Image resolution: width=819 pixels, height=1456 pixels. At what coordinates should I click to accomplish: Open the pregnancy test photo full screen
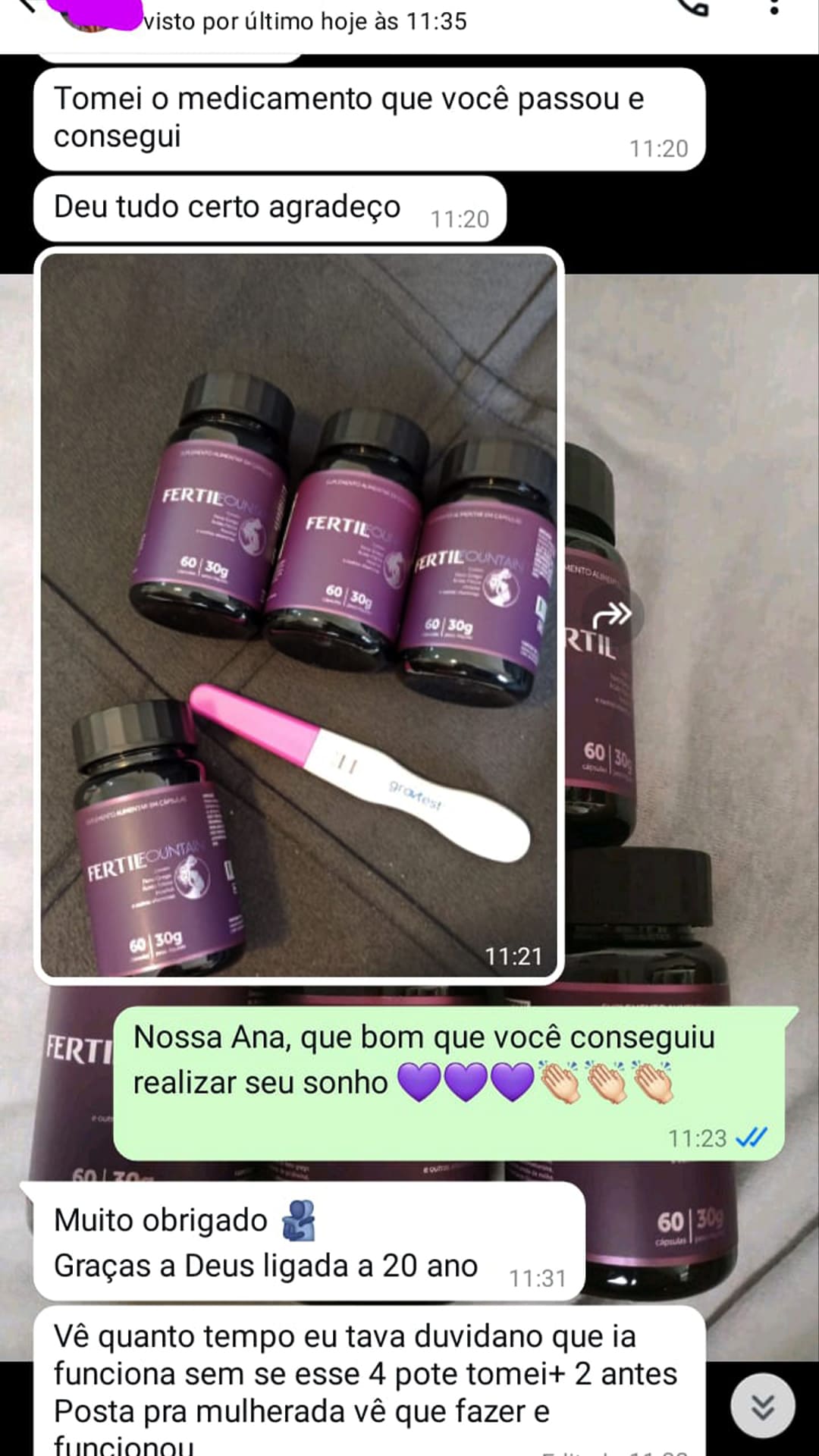coord(303,607)
